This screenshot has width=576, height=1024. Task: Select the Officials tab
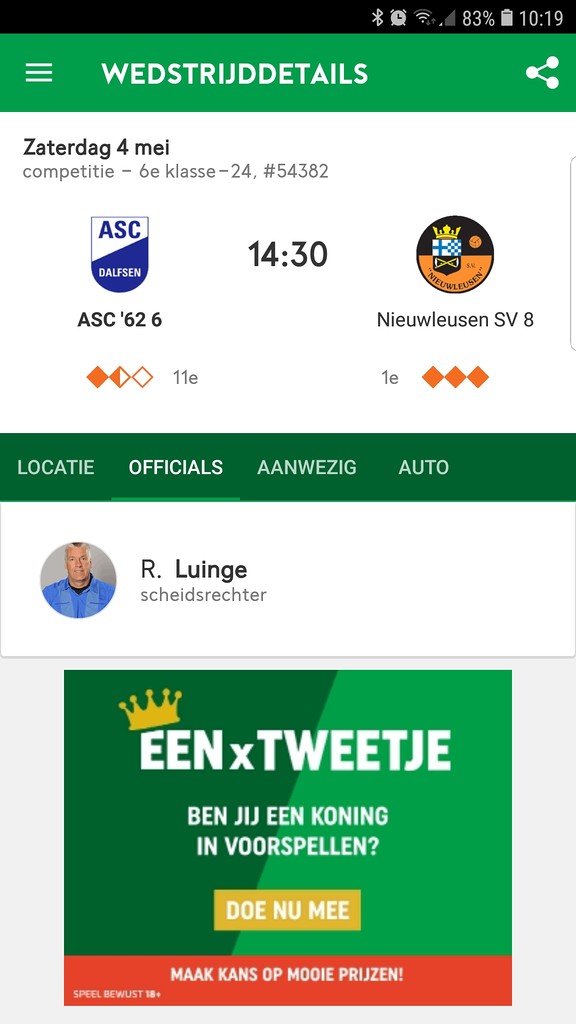tap(176, 467)
